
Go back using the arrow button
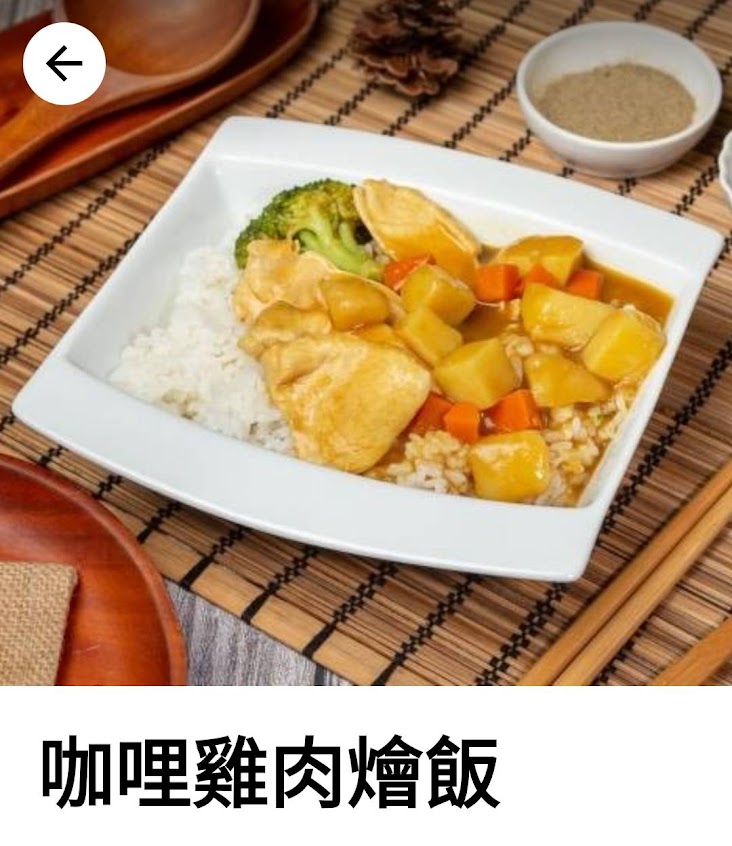64,64
